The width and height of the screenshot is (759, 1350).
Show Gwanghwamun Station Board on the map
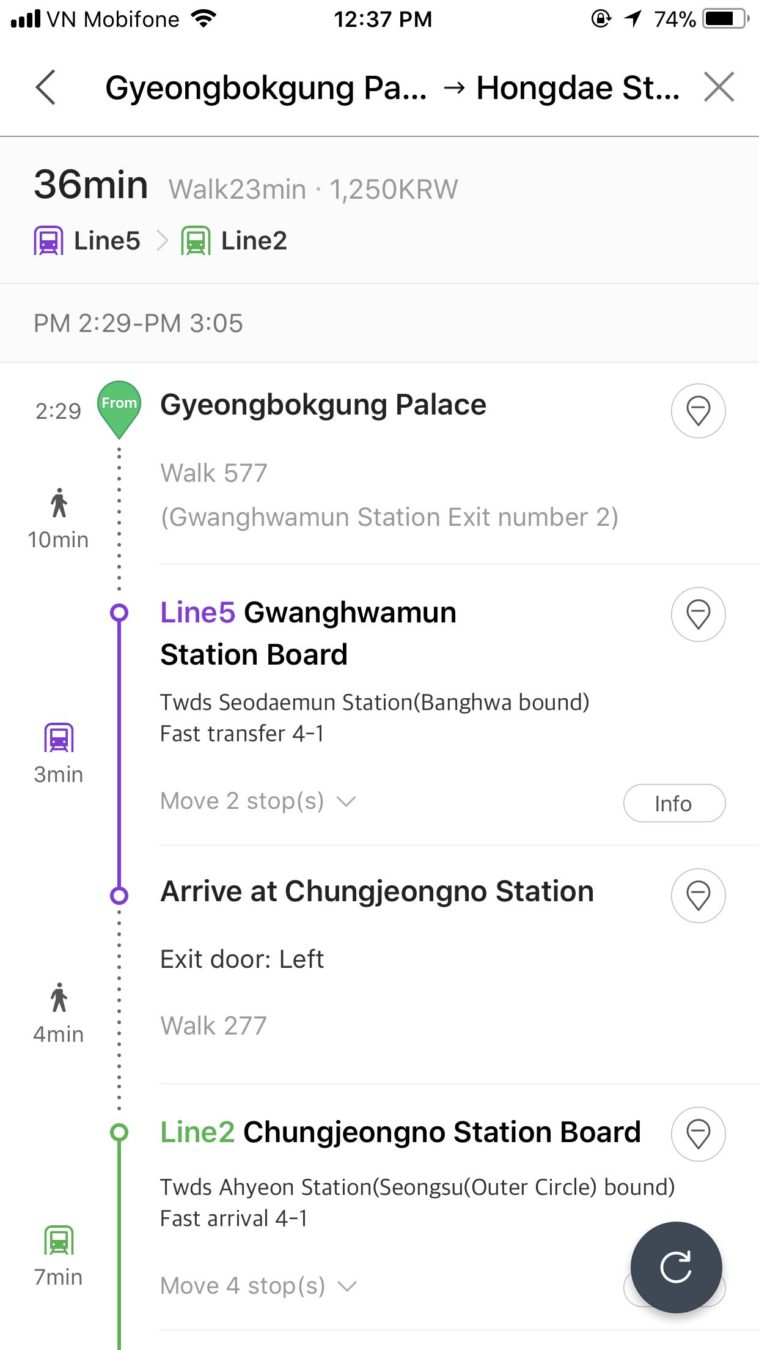(x=698, y=614)
